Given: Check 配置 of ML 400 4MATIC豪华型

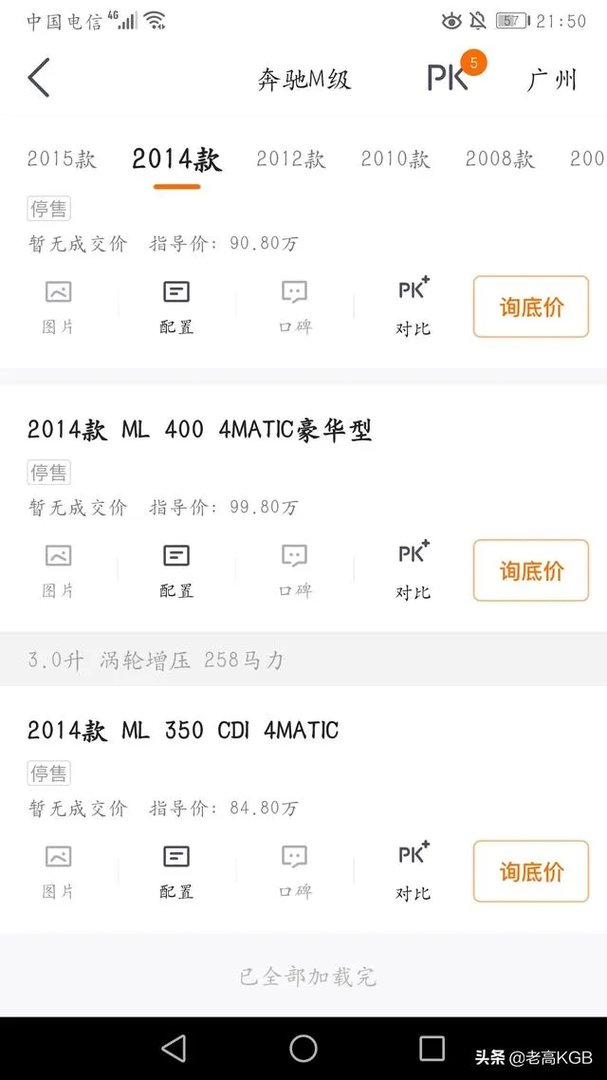Looking at the screenshot, I should point(176,570).
